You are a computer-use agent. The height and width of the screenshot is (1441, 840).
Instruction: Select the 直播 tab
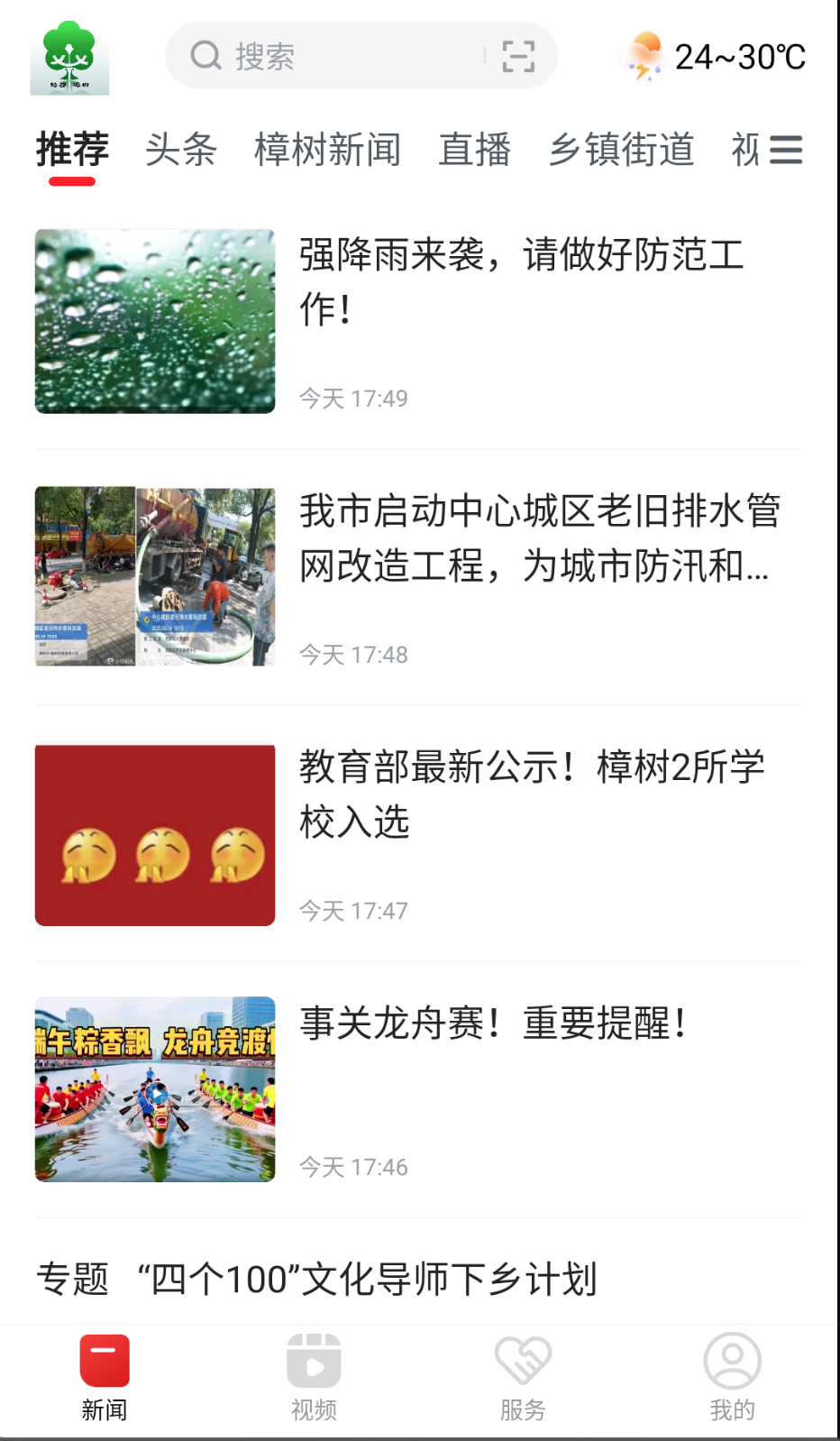(475, 150)
